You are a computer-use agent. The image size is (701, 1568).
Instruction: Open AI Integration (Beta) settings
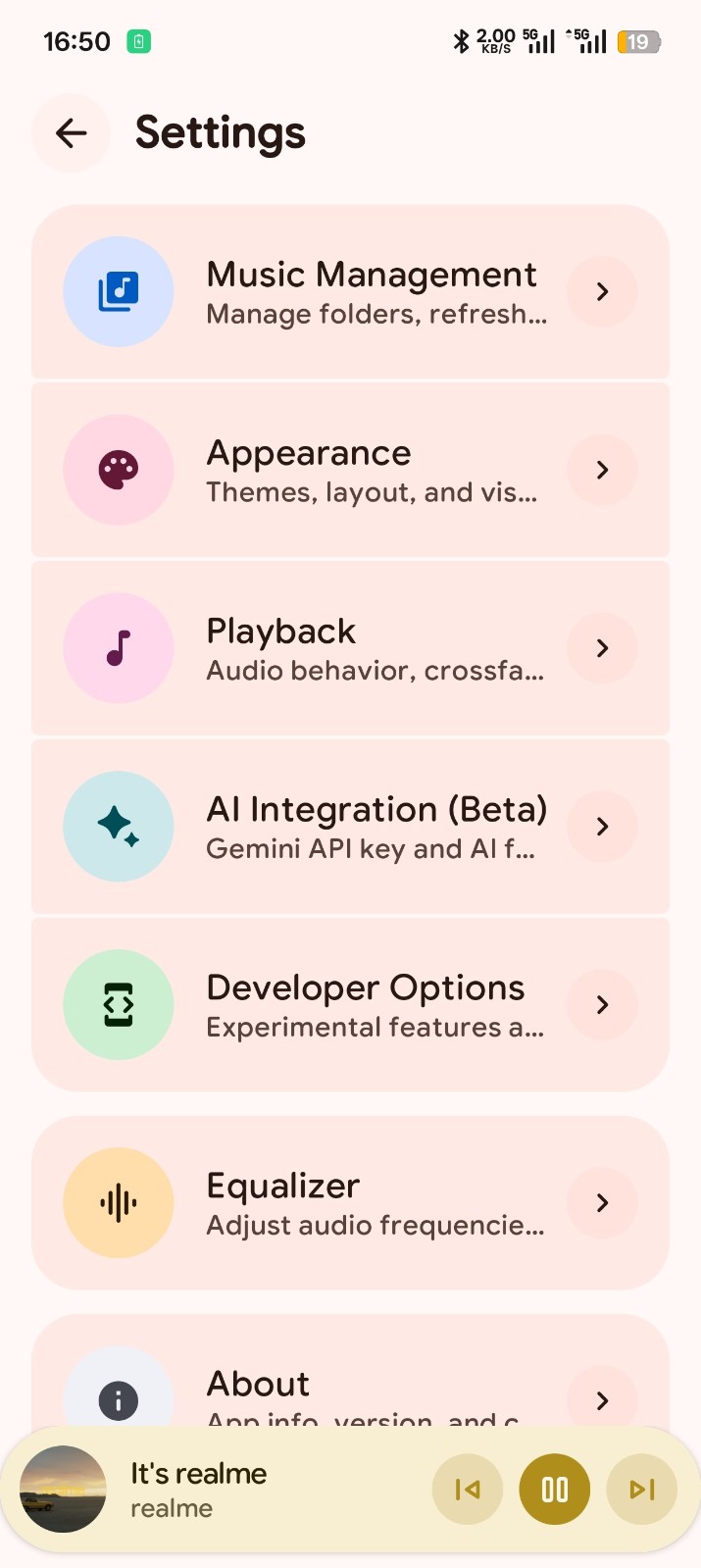coord(350,827)
